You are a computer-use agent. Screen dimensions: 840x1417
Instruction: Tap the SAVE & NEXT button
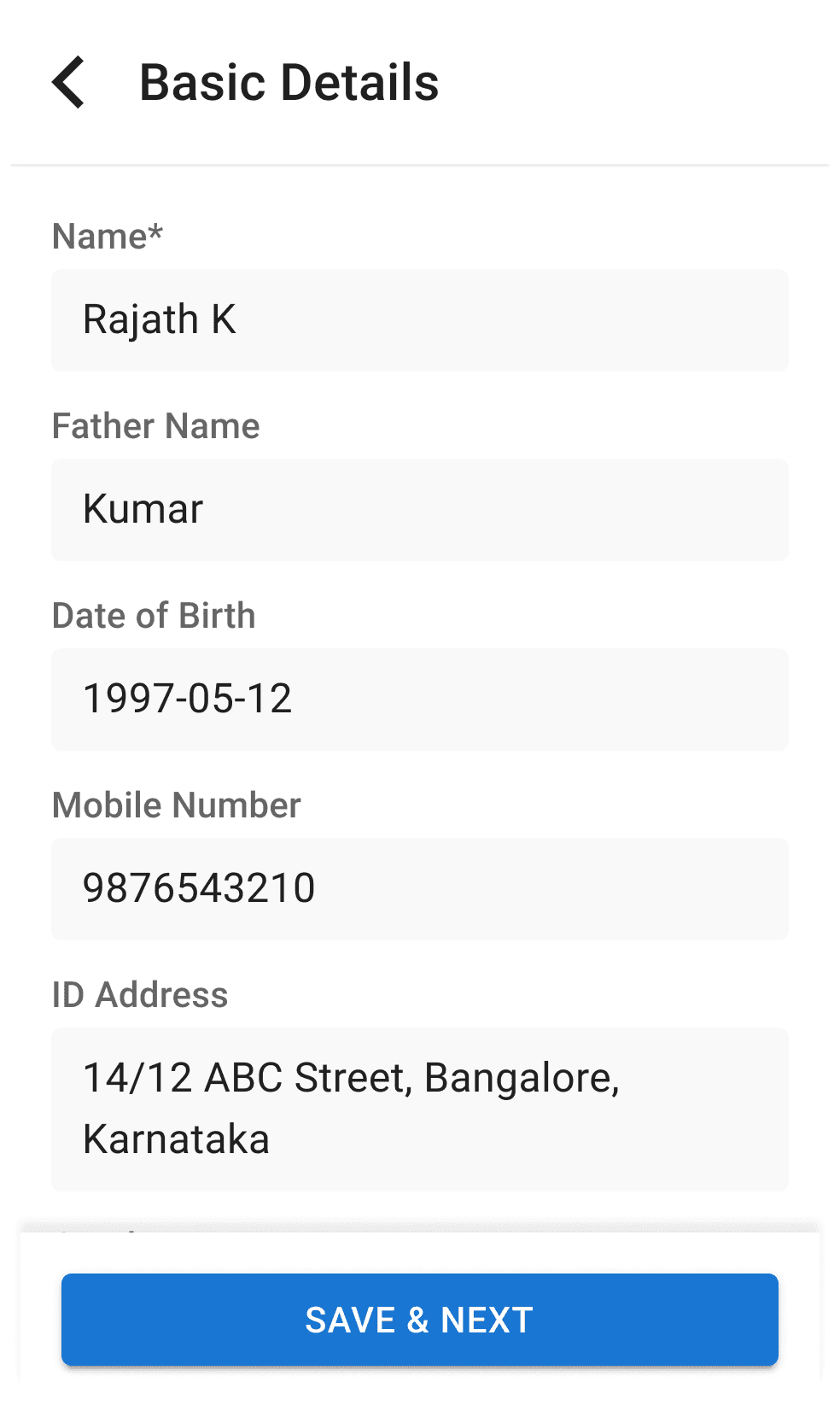(419, 1320)
